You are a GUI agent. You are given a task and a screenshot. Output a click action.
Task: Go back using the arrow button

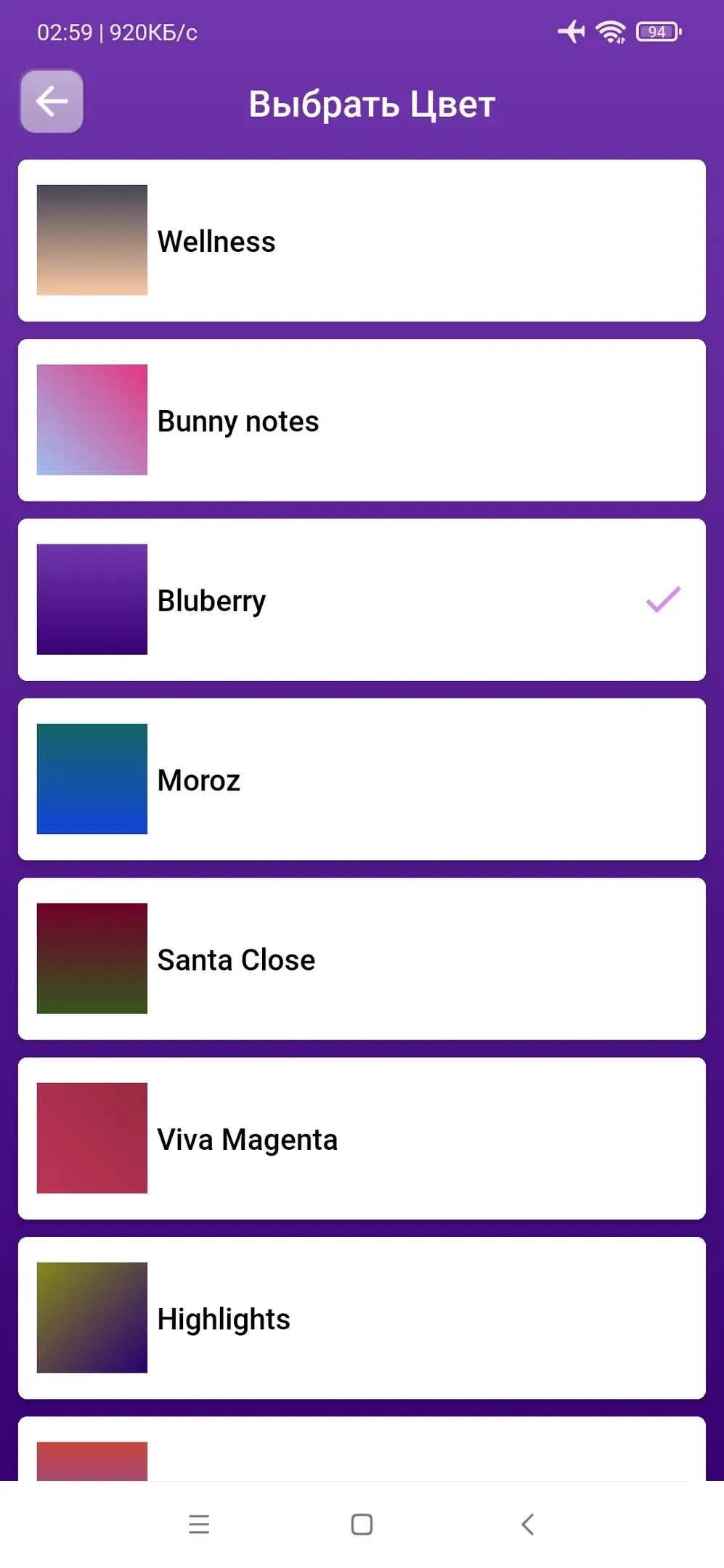point(52,102)
